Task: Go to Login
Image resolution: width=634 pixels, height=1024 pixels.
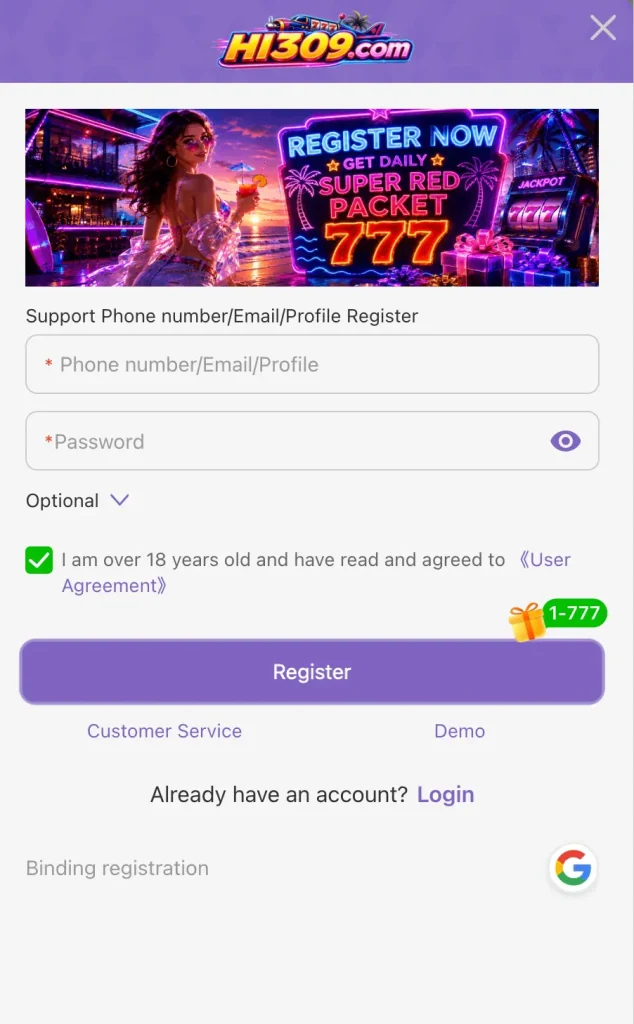Action: pos(445,795)
